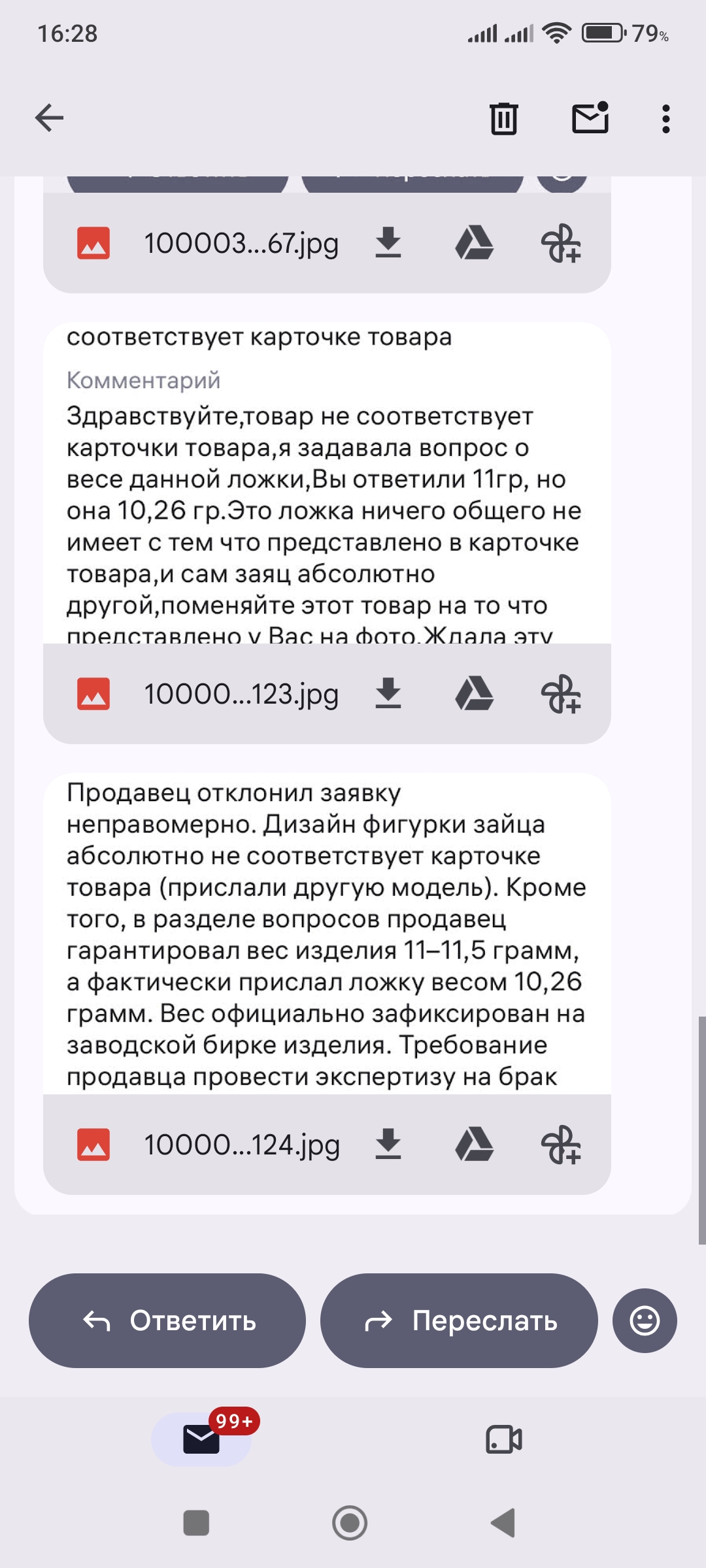This screenshot has width=706, height=1568.
Task: Switch to the Meet video tab
Action: tap(503, 1439)
